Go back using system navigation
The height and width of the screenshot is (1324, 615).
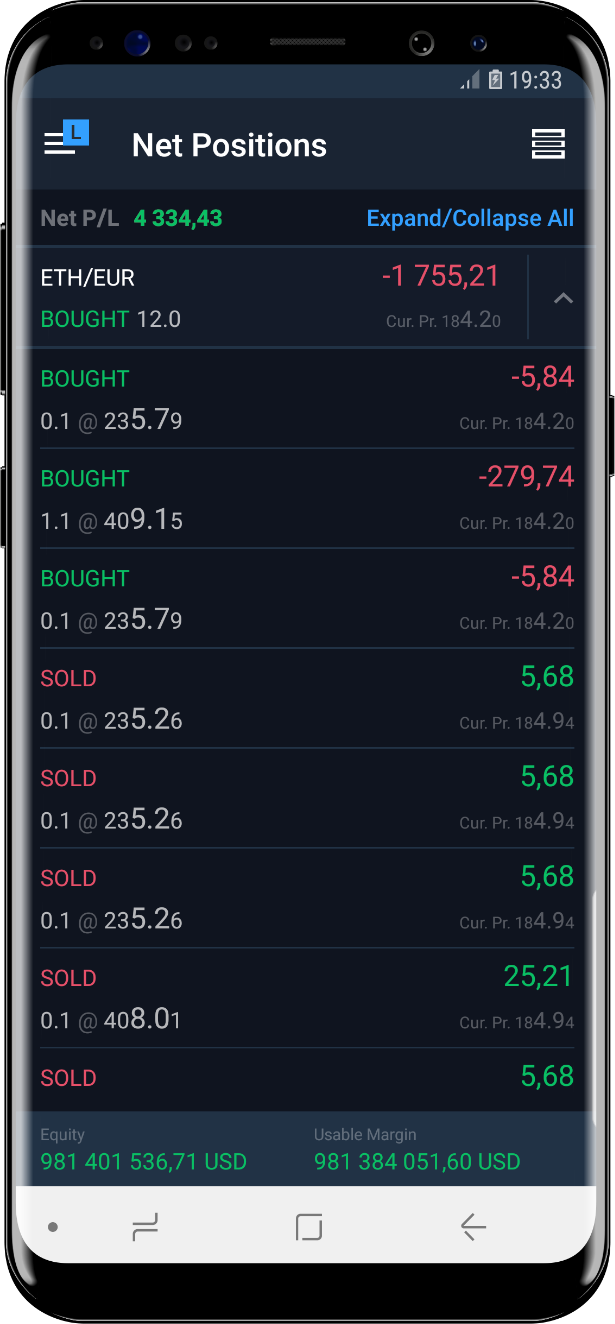click(x=473, y=1226)
